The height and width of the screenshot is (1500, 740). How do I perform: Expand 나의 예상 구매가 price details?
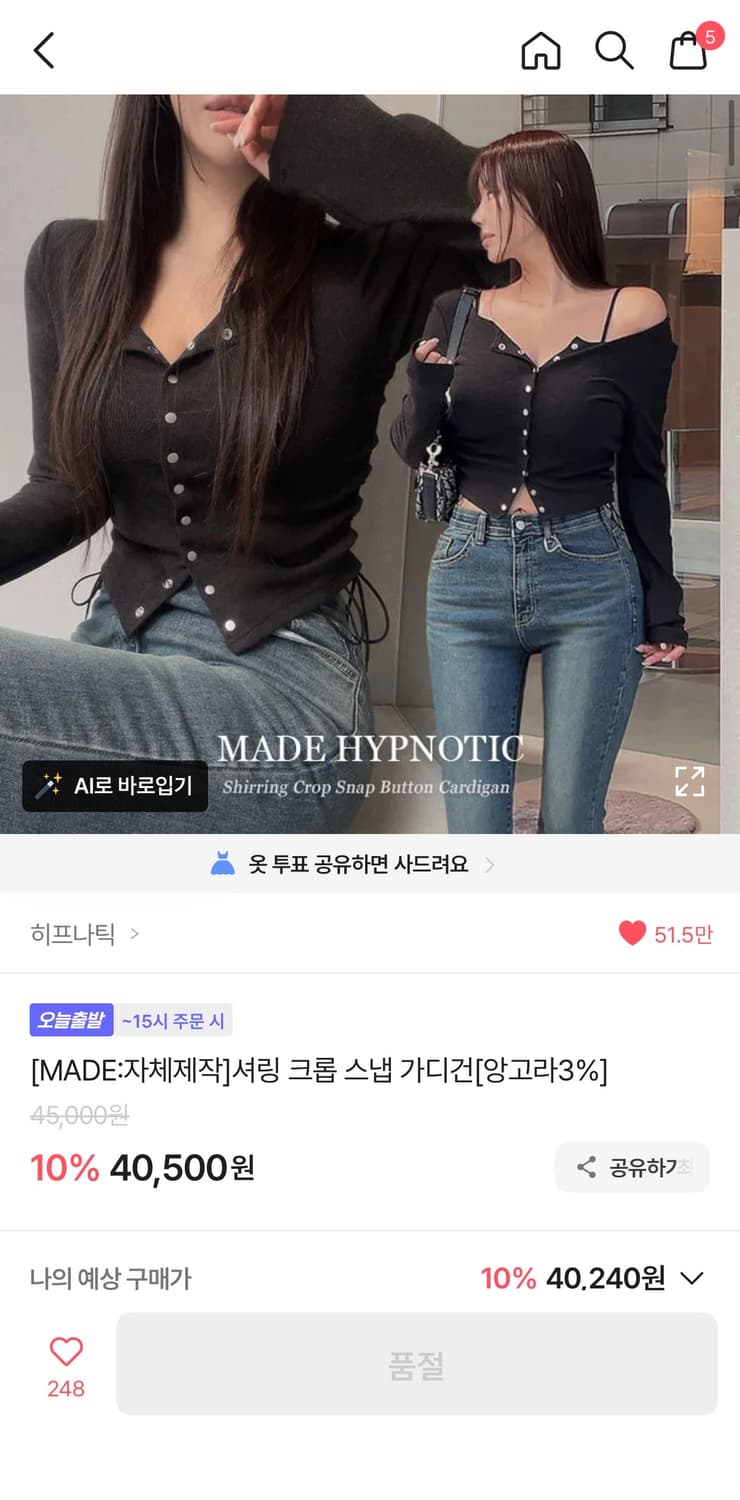coord(690,1277)
